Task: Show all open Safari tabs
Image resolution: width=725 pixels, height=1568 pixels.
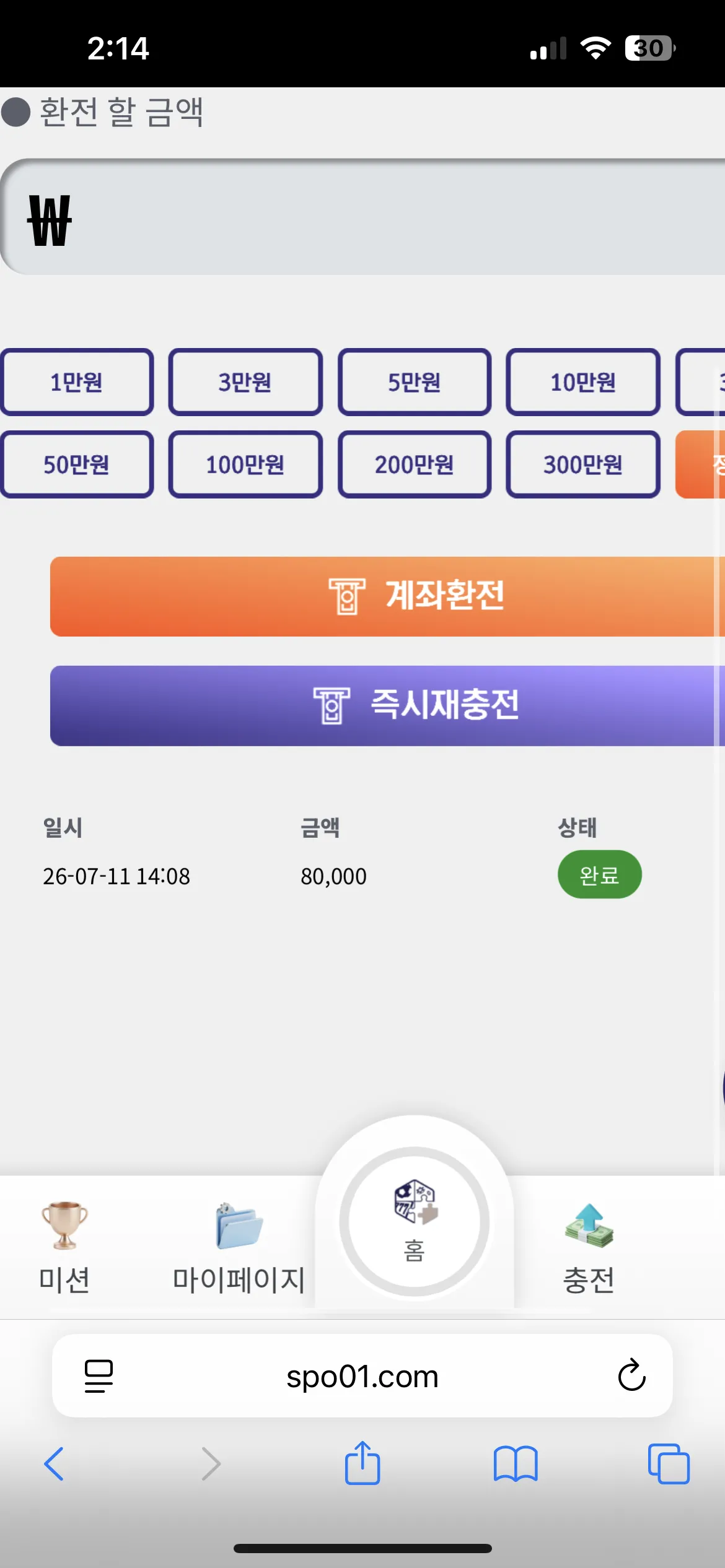Action: (669, 1464)
